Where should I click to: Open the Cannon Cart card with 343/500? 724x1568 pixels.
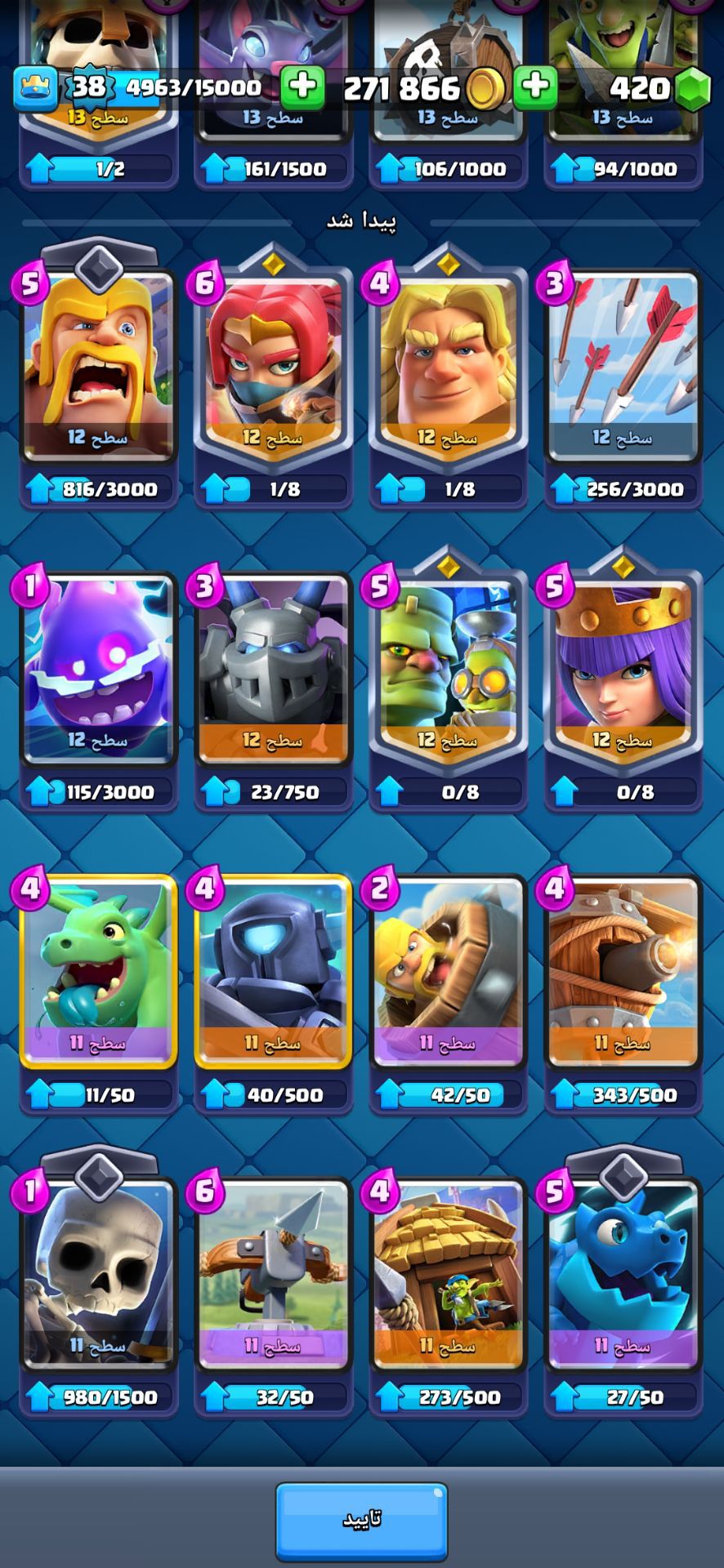623,972
